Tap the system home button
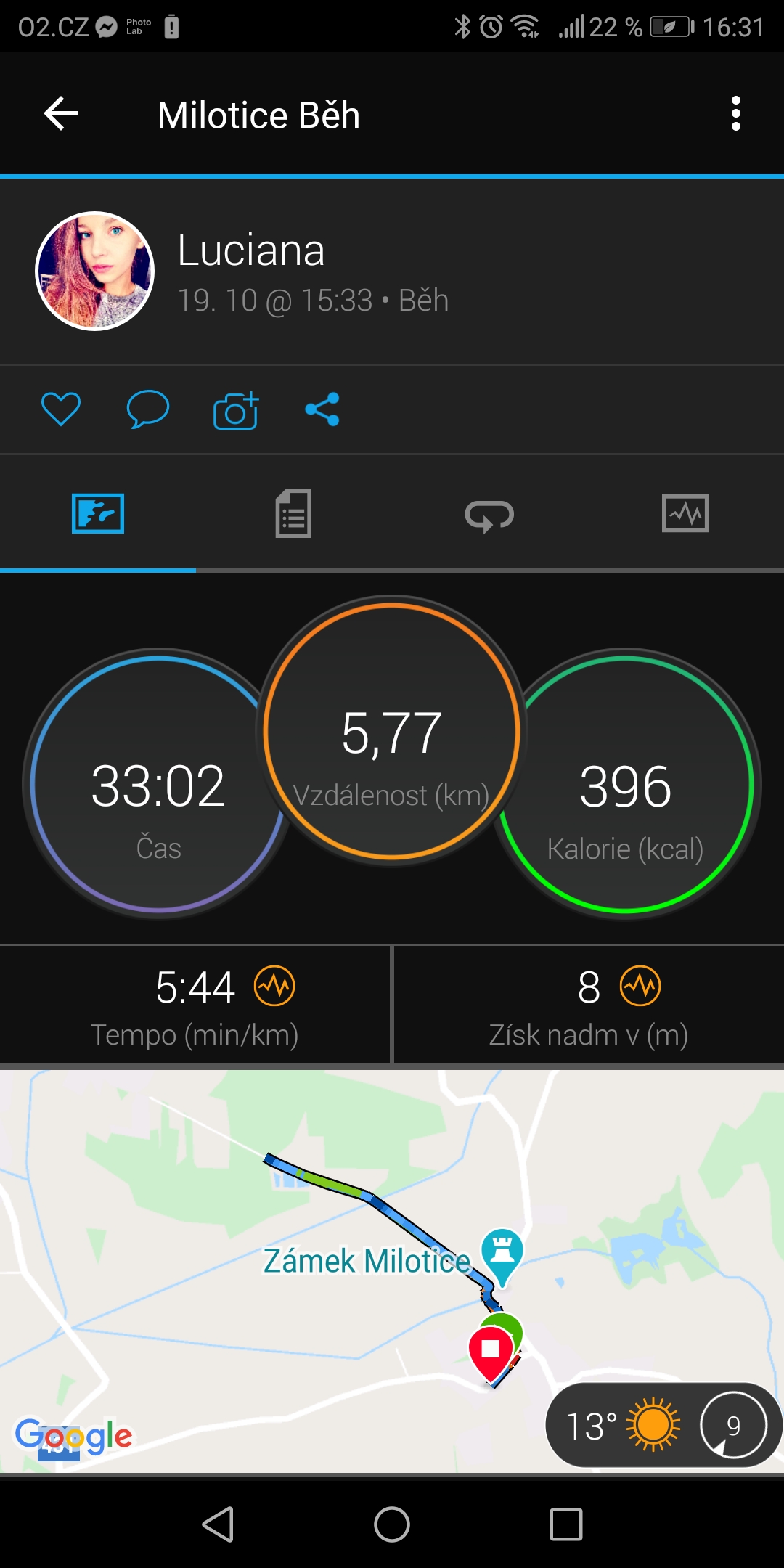 [392, 1524]
